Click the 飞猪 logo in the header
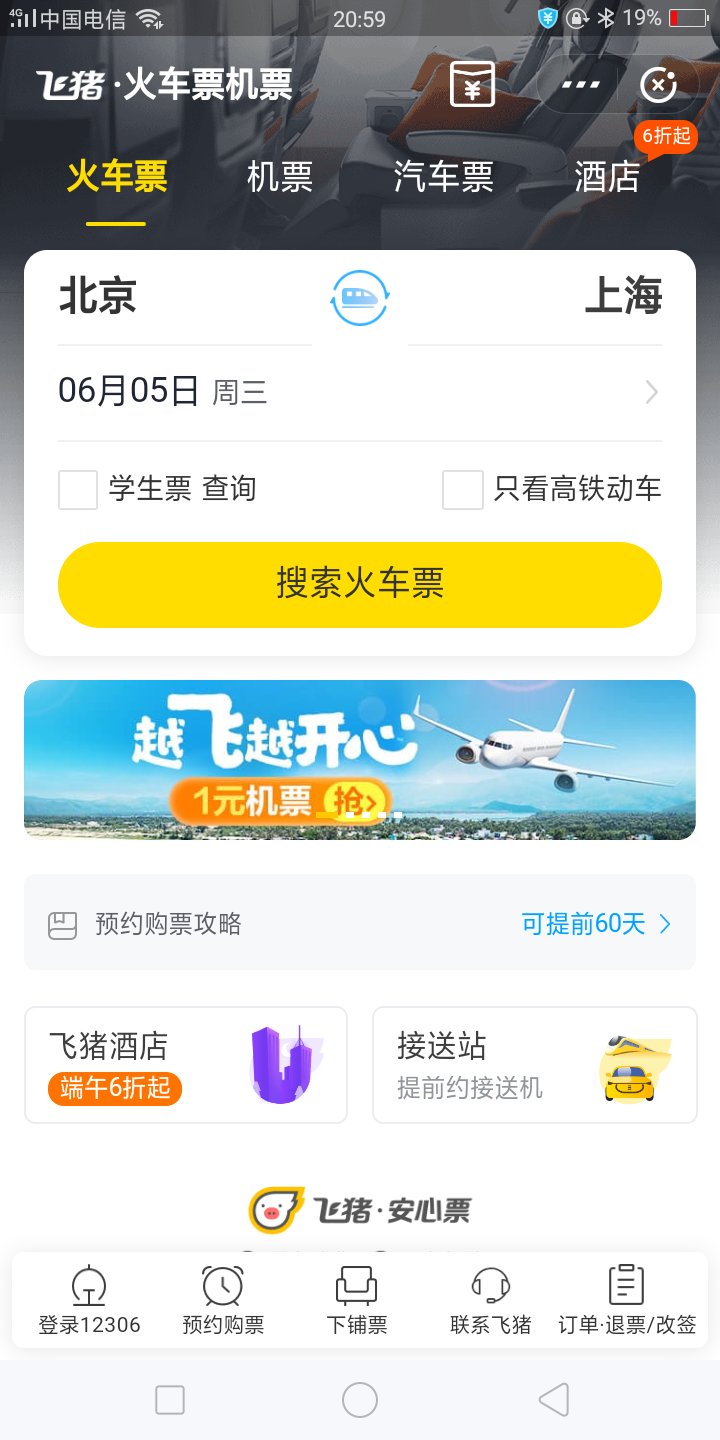This screenshot has width=720, height=1440. [x=68, y=86]
